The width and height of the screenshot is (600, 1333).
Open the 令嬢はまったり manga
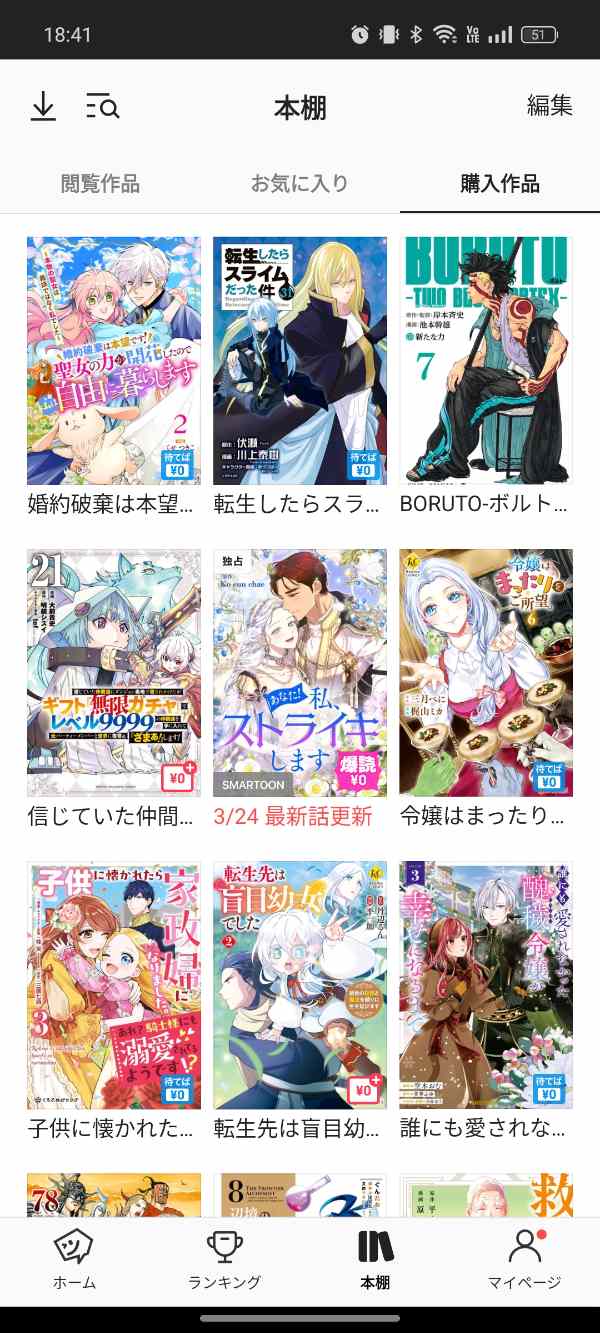[x=486, y=673]
